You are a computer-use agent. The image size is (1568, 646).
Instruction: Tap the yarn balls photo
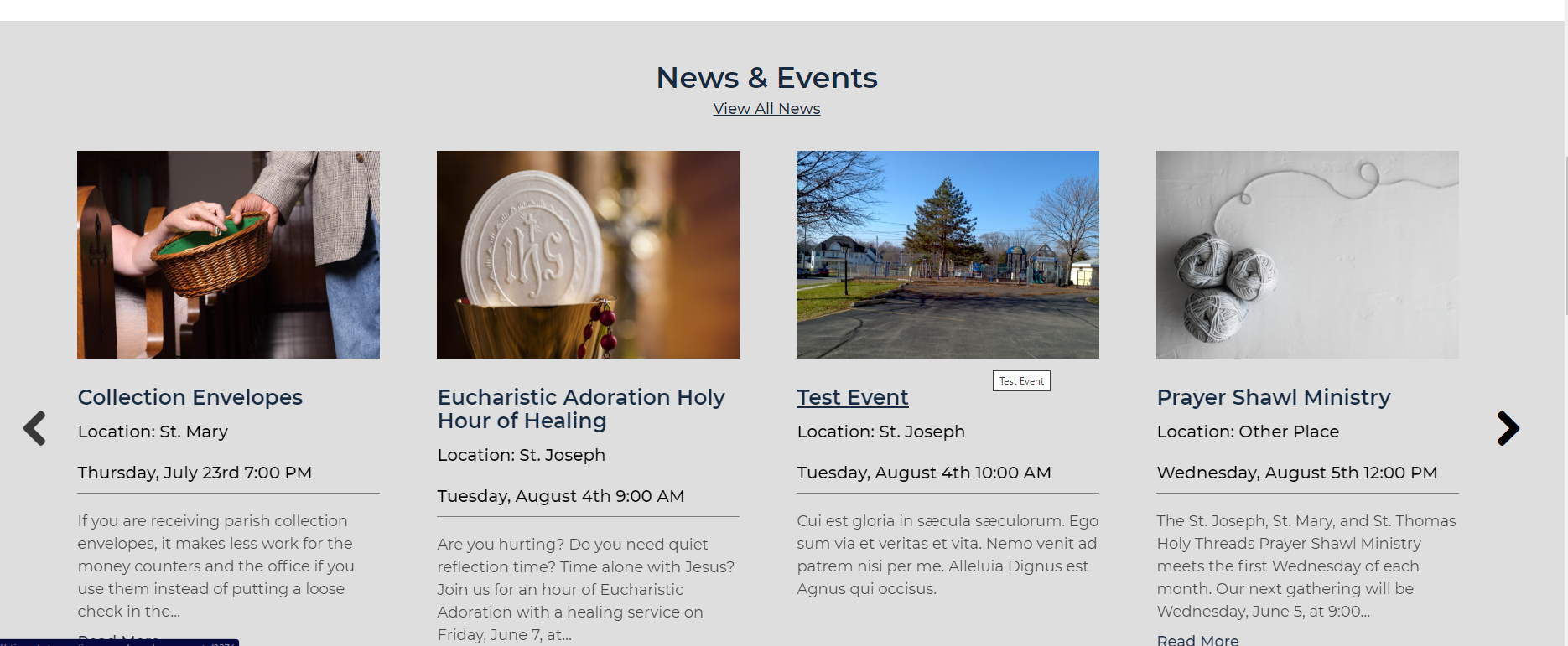[x=1307, y=255]
